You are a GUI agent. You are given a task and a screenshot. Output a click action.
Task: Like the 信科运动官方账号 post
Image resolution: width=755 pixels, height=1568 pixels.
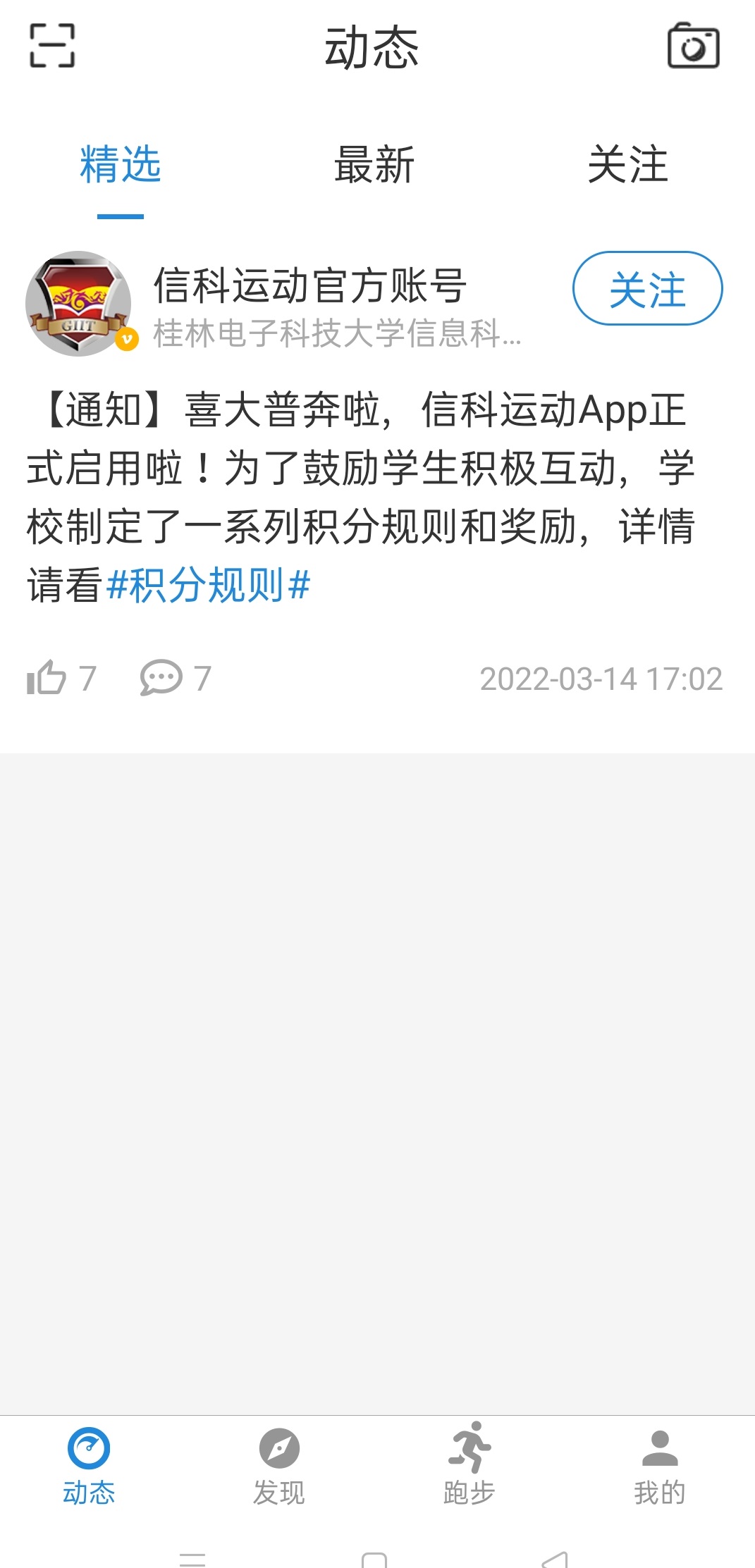(47, 678)
